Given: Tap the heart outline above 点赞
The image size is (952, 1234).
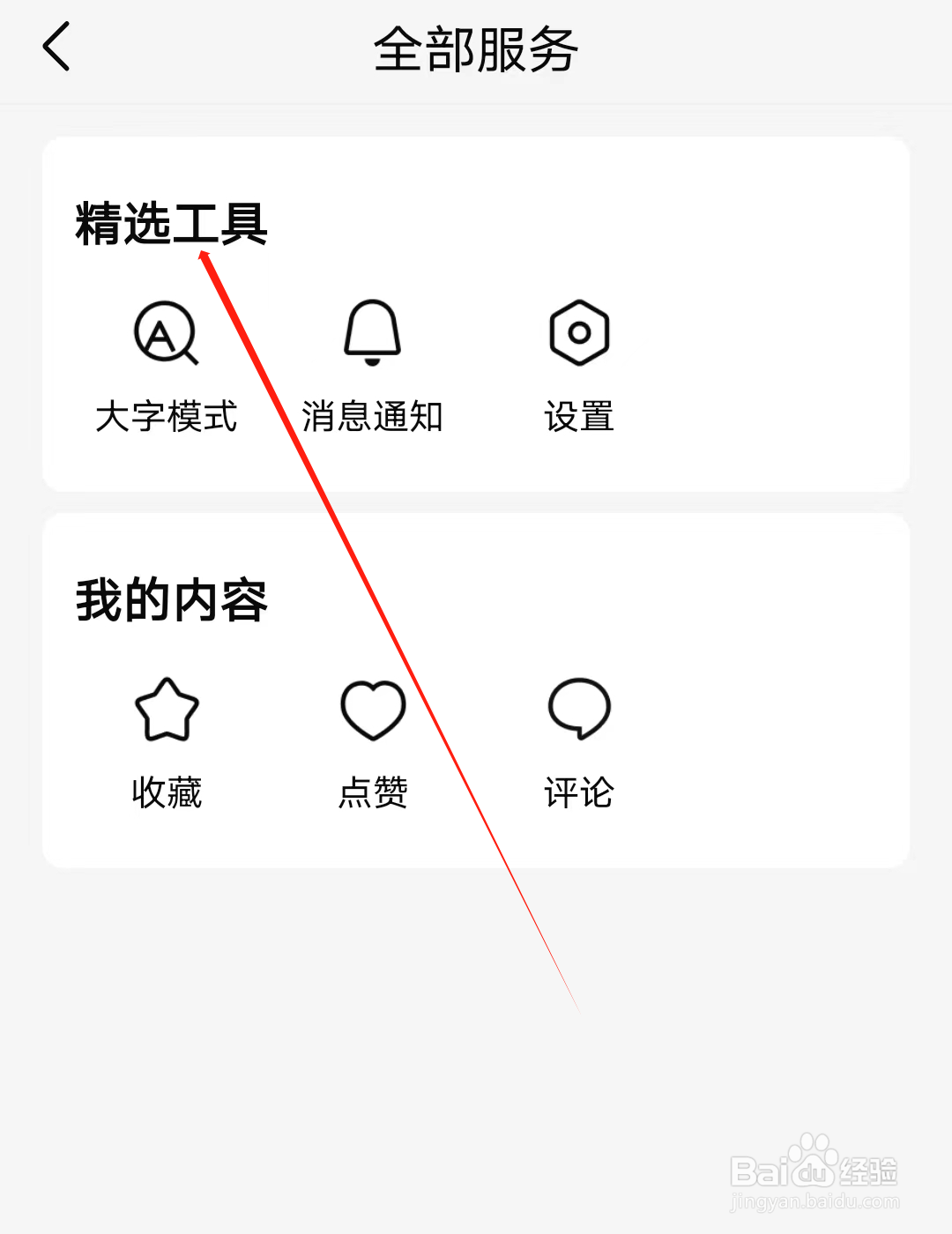Looking at the screenshot, I should 373,711.
